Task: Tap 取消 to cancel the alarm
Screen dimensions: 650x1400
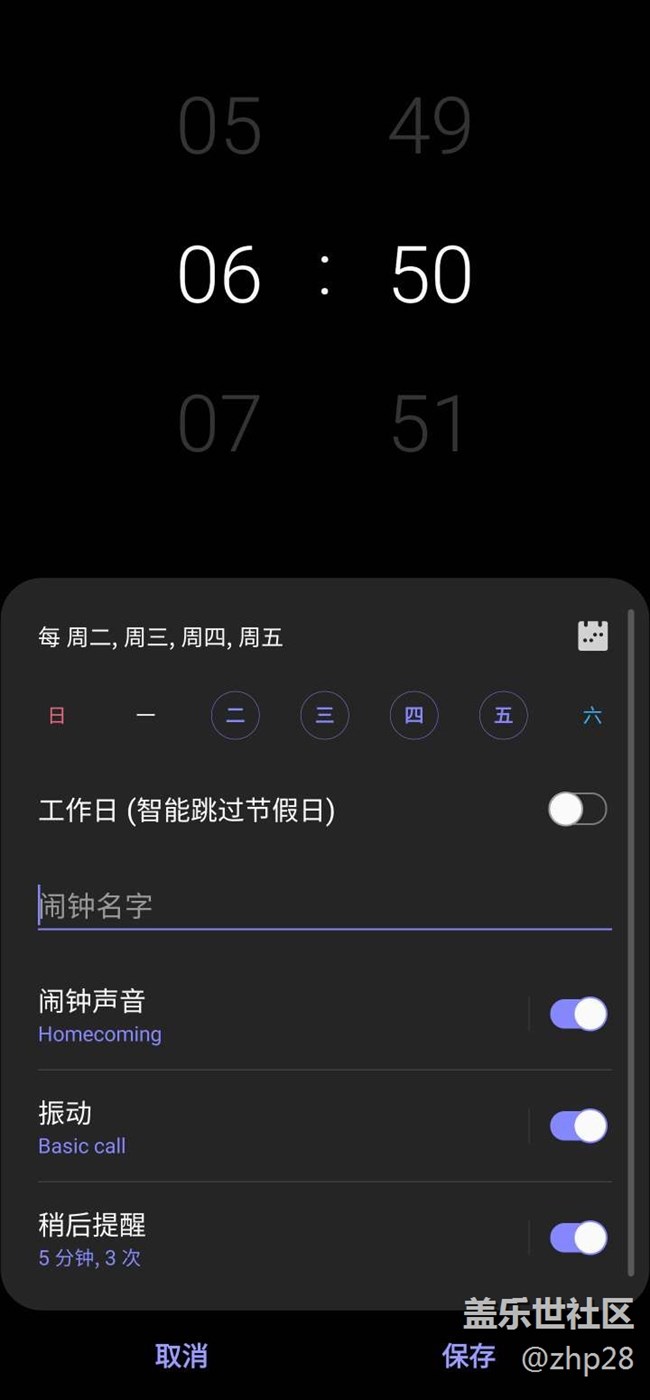Action: [182, 1357]
